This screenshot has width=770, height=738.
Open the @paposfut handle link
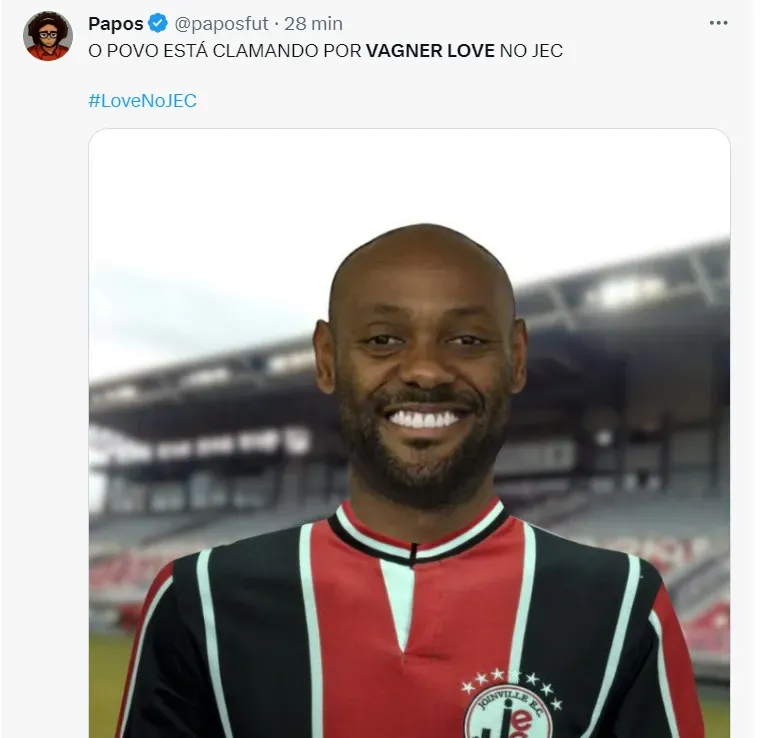pyautogui.click(x=221, y=23)
